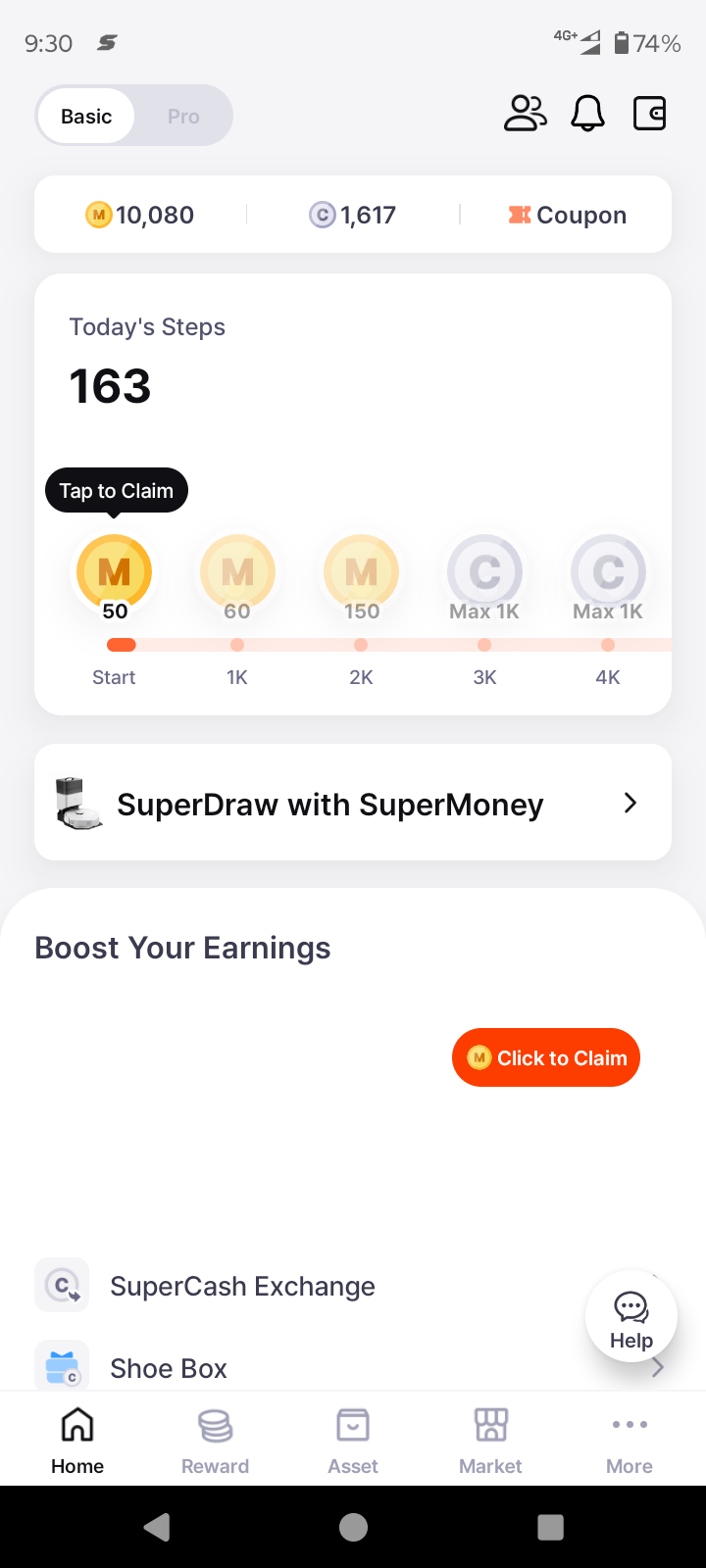
Task: Select the Basic mode segment
Action: pyautogui.click(x=86, y=117)
